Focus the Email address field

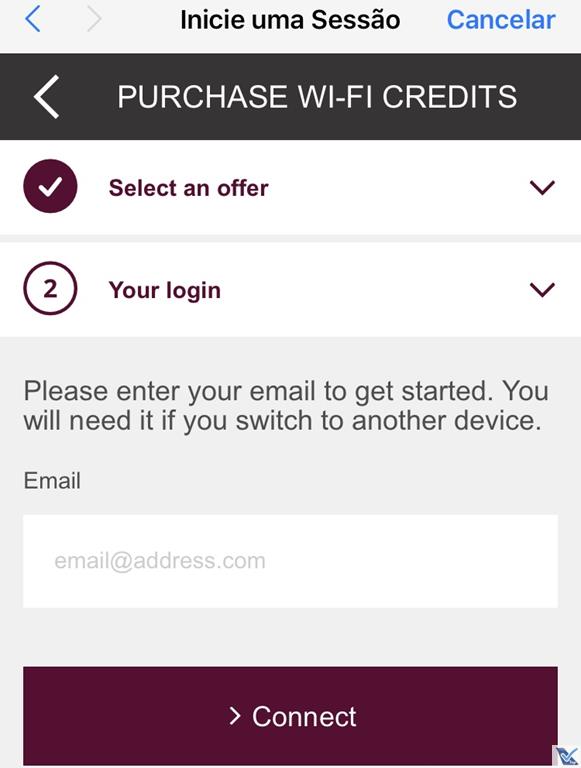[x=290, y=561]
